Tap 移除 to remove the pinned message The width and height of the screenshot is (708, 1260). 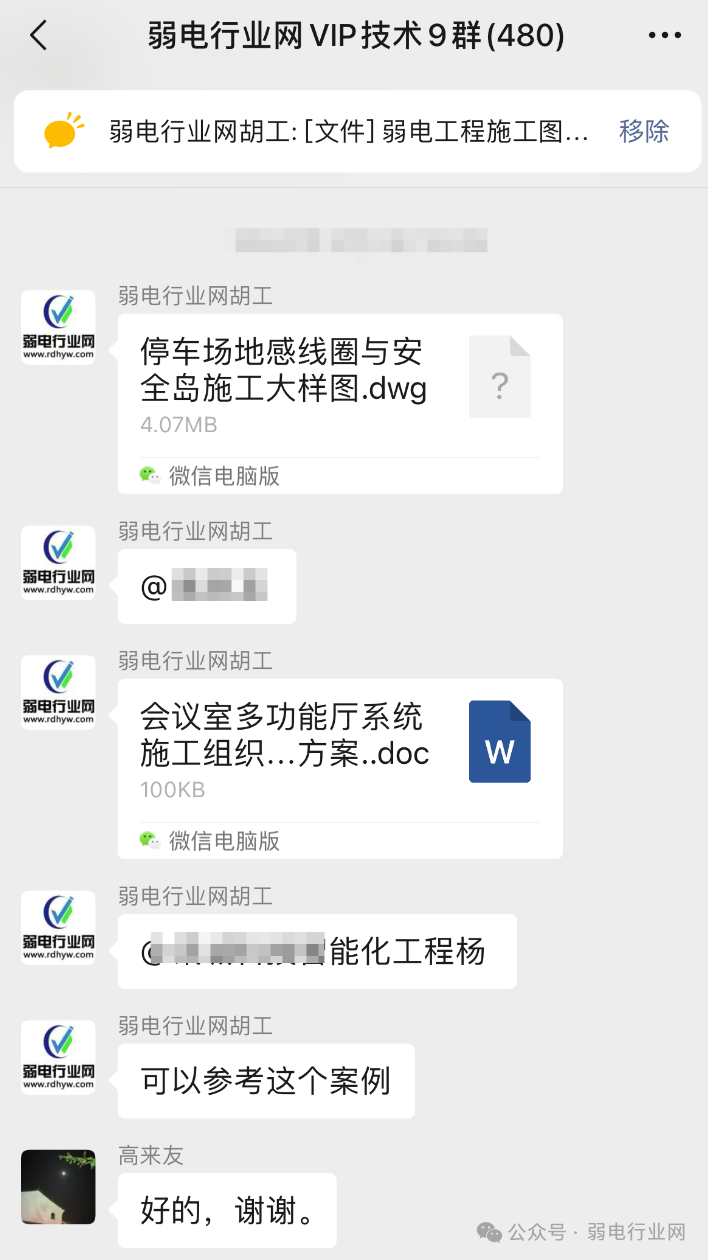[643, 132]
